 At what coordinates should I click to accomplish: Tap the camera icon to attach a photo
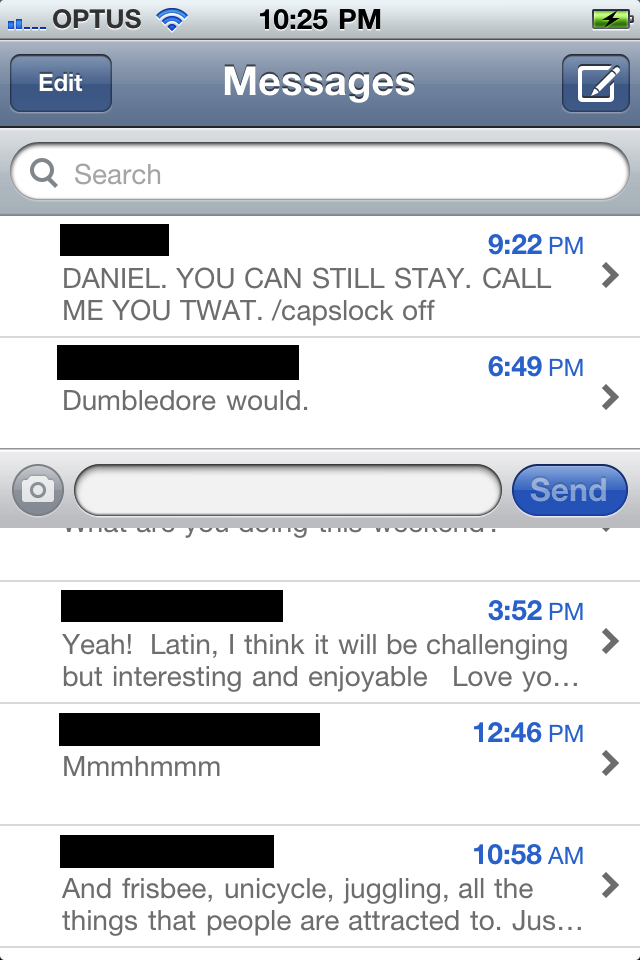pos(38,490)
